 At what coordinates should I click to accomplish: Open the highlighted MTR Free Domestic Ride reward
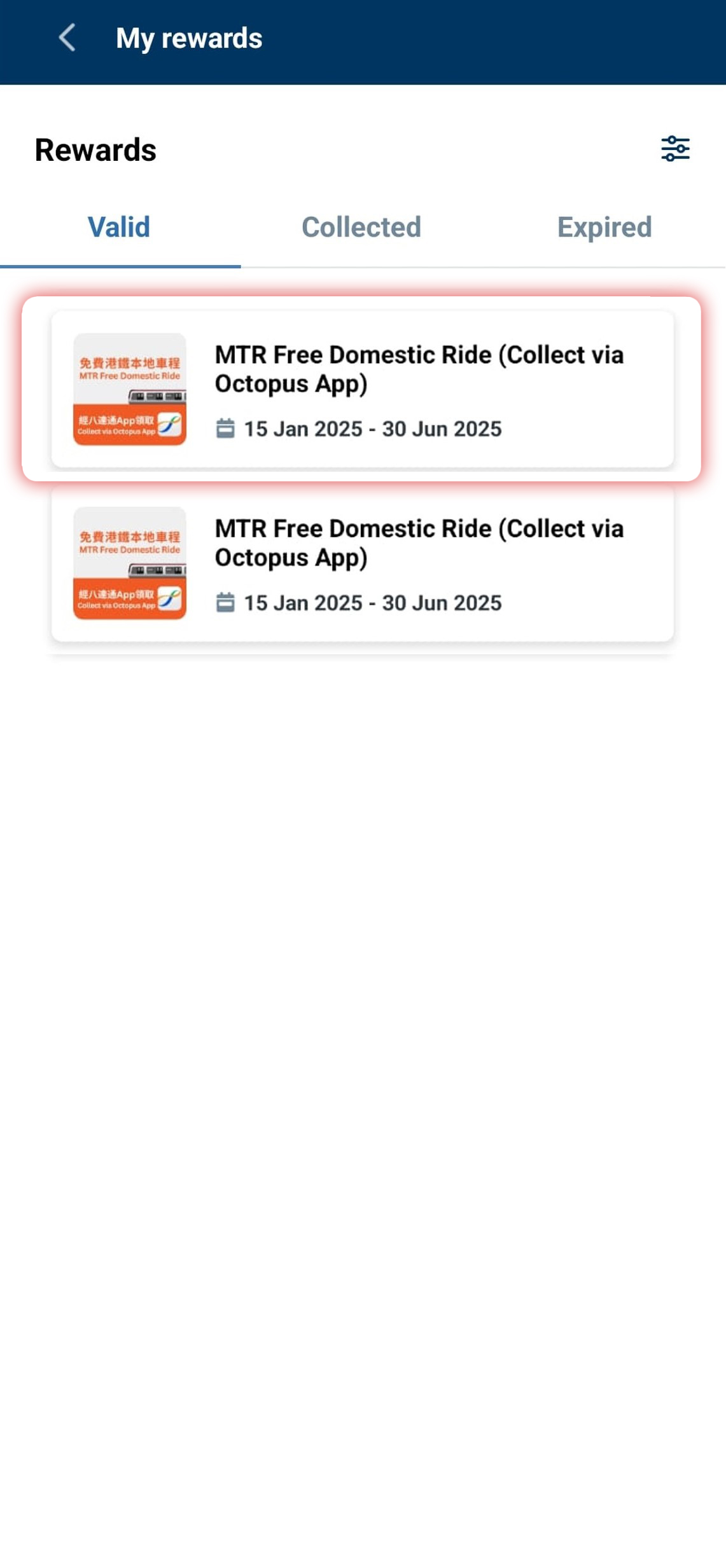click(x=362, y=389)
